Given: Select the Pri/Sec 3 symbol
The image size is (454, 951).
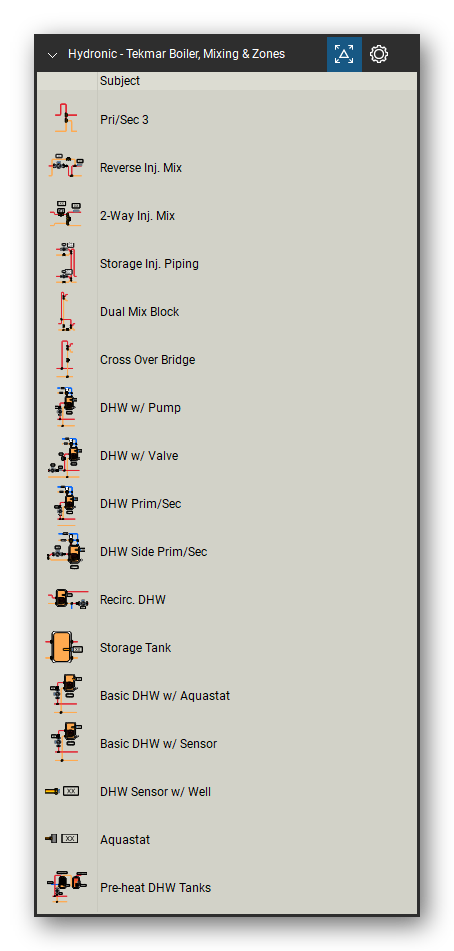Looking at the screenshot, I should pyautogui.click(x=227, y=119).
